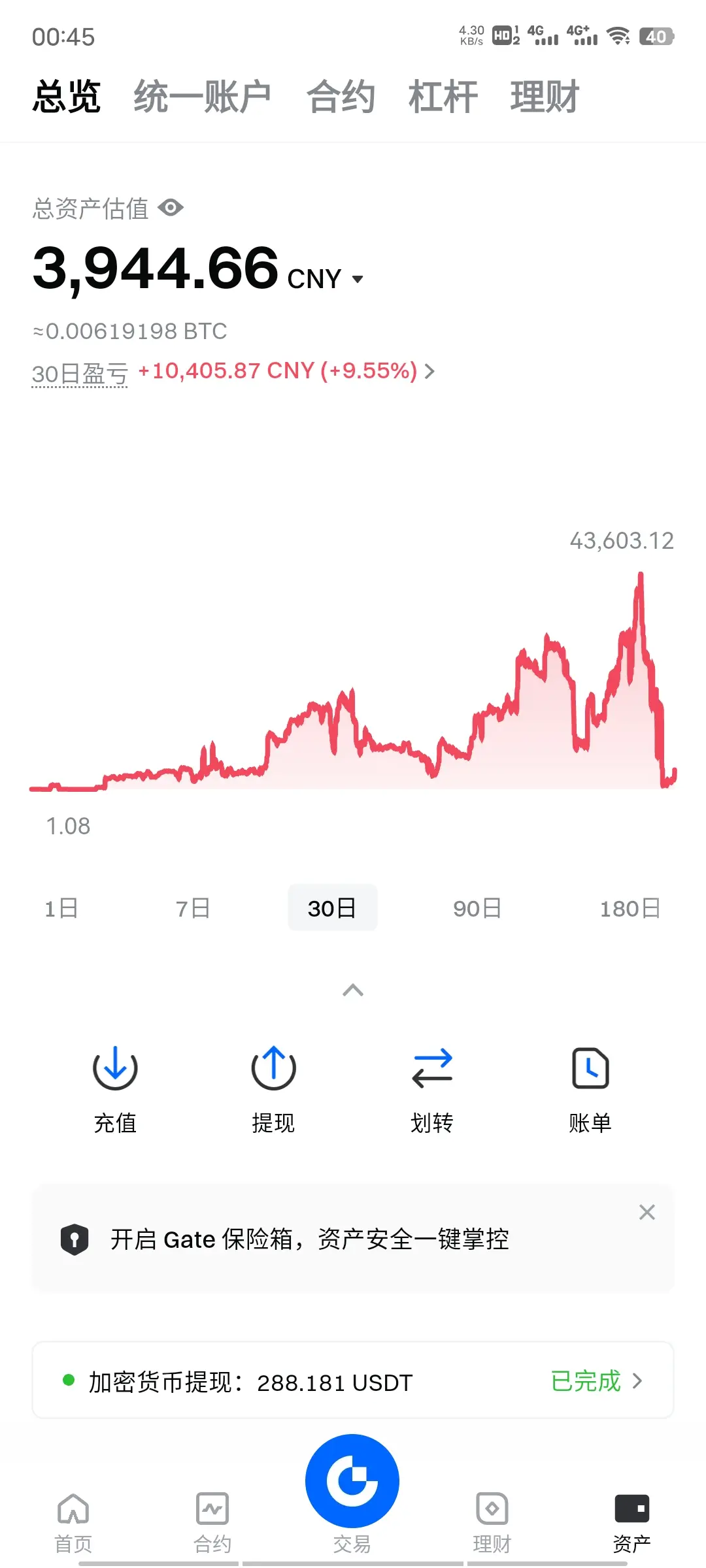
Task: Tap 充值 to deposit funds
Action: tap(115, 1088)
